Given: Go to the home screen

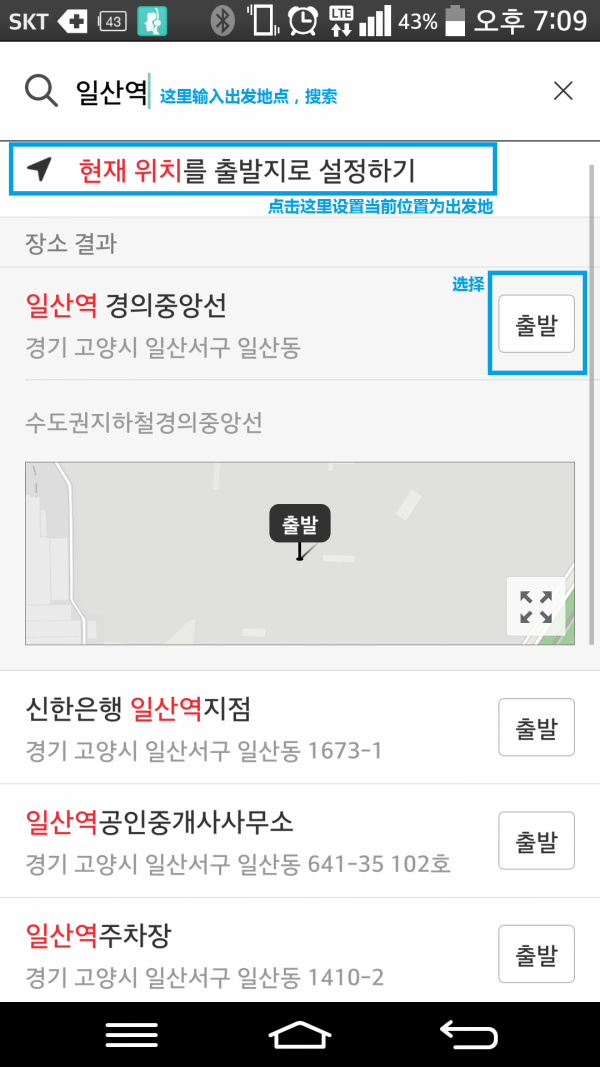Looking at the screenshot, I should coord(300,1034).
